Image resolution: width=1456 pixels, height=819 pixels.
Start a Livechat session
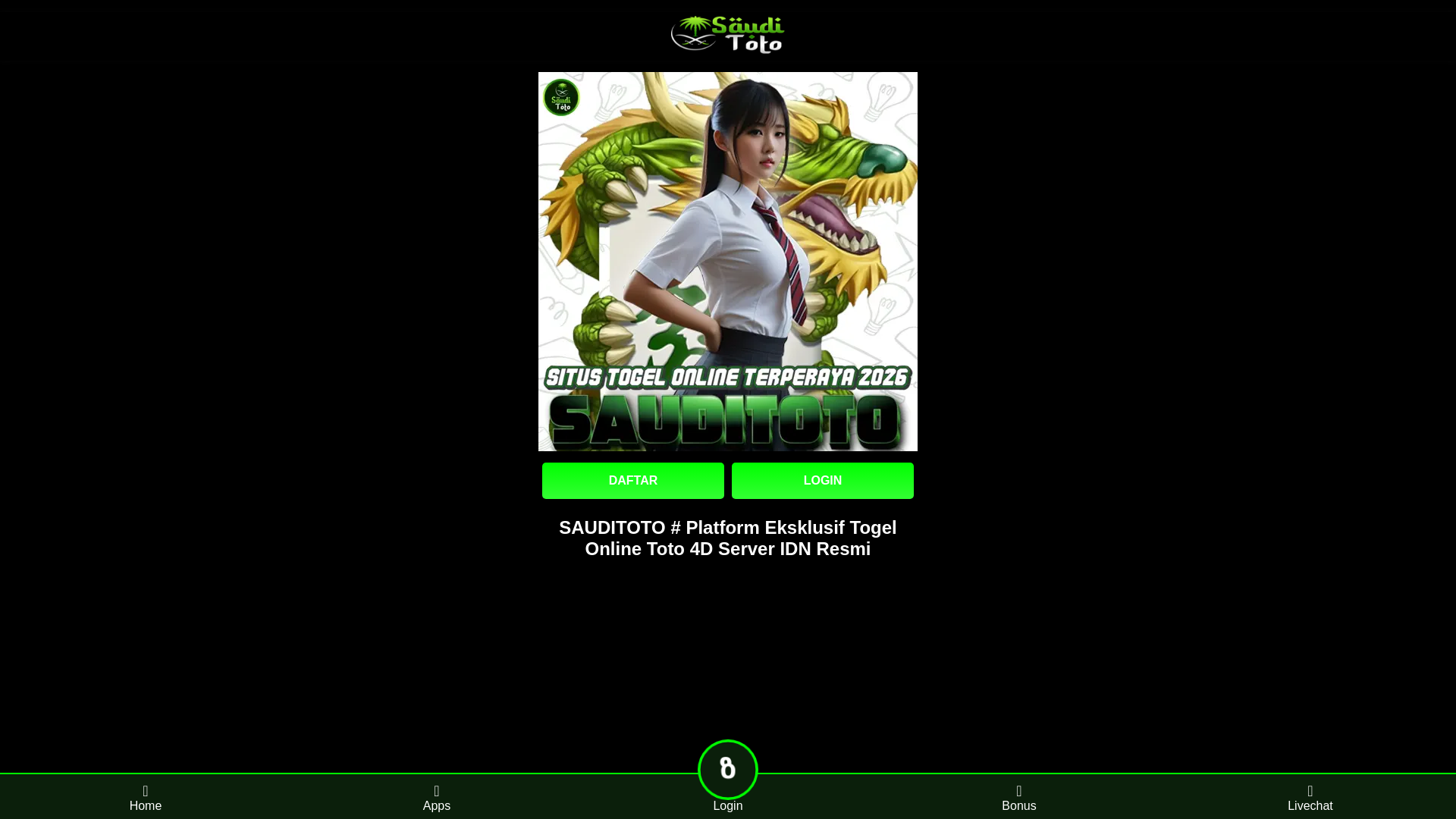click(x=1310, y=798)
